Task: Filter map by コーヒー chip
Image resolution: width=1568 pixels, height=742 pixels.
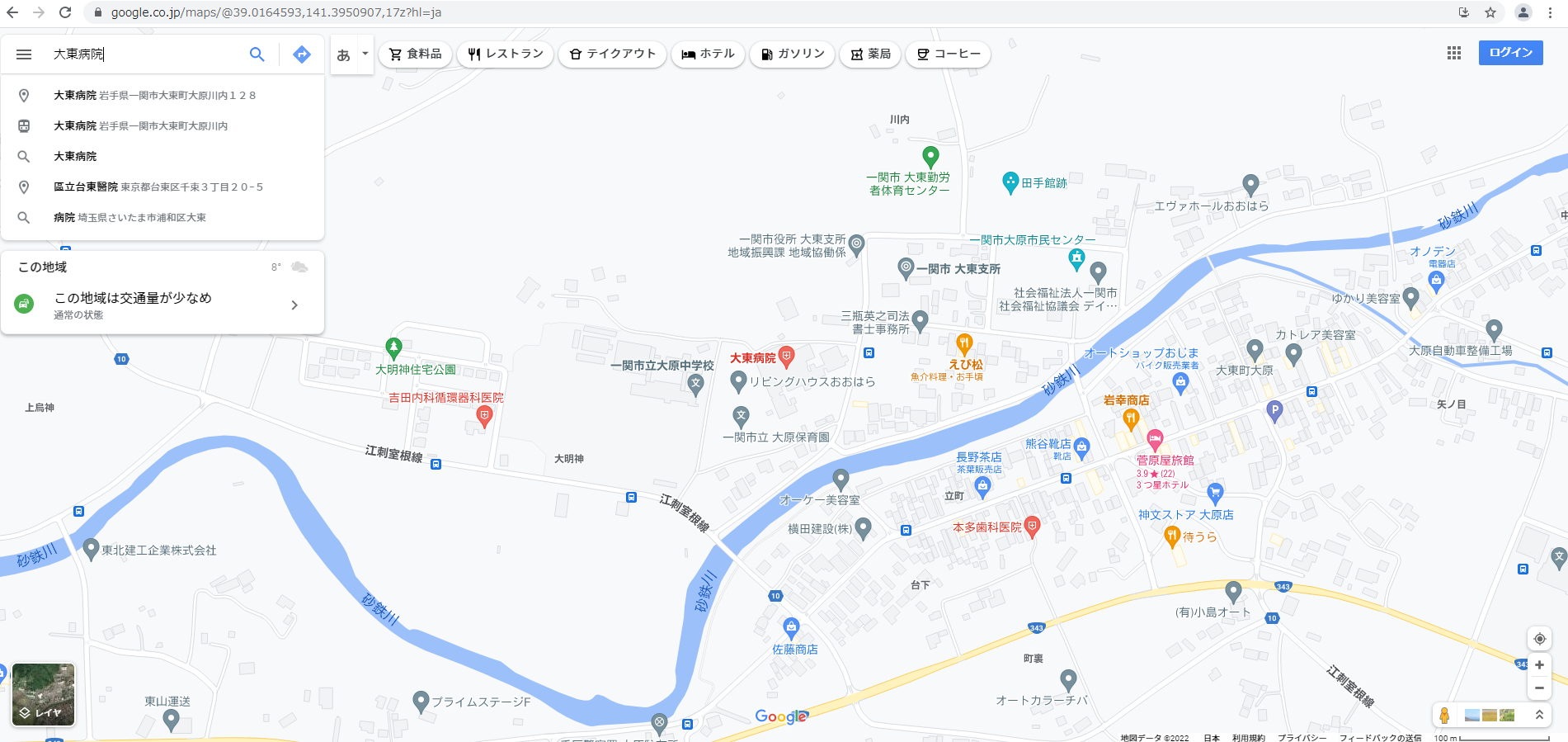Action: 948,54
